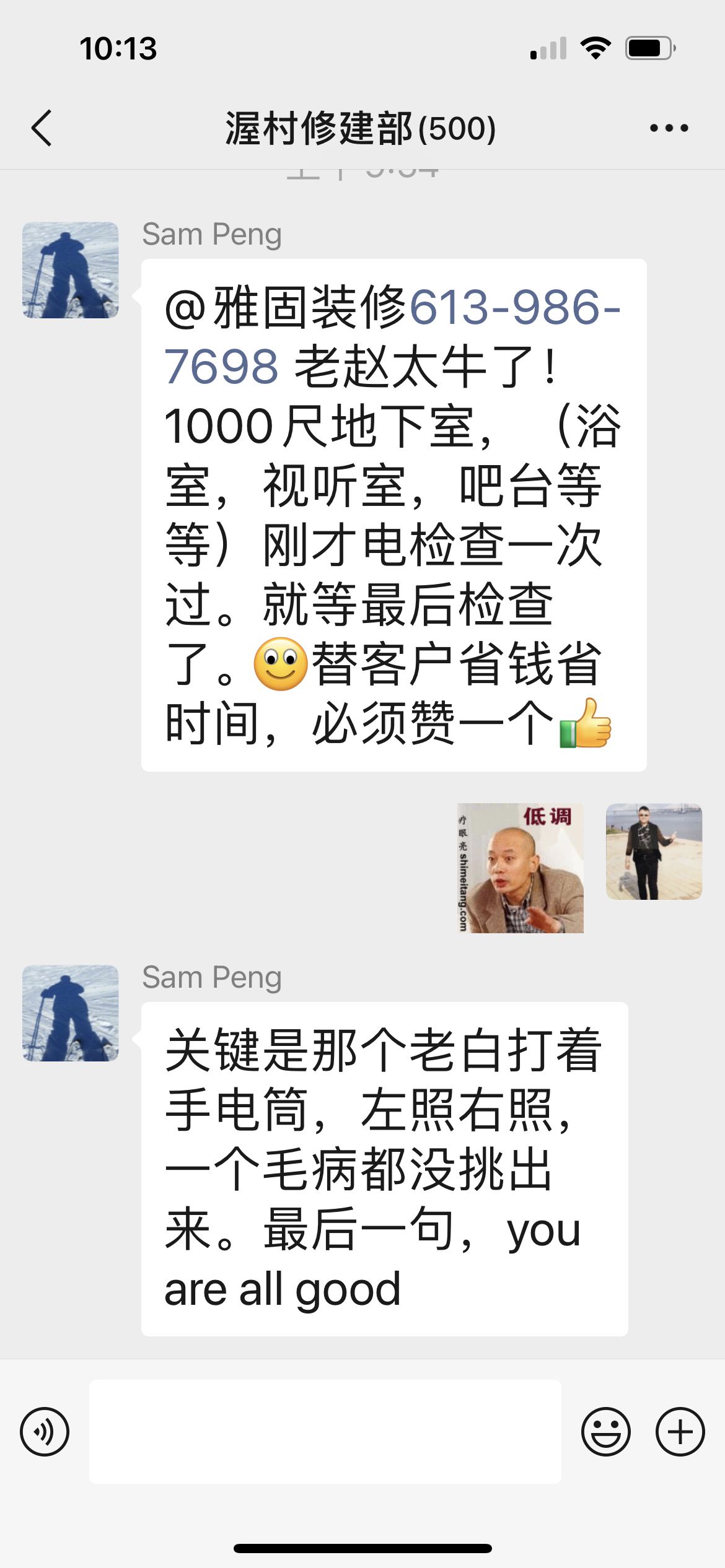Screen dimensions: 725x1568
Task: Open the group chat info menu
Action: [x=669, y=128]
